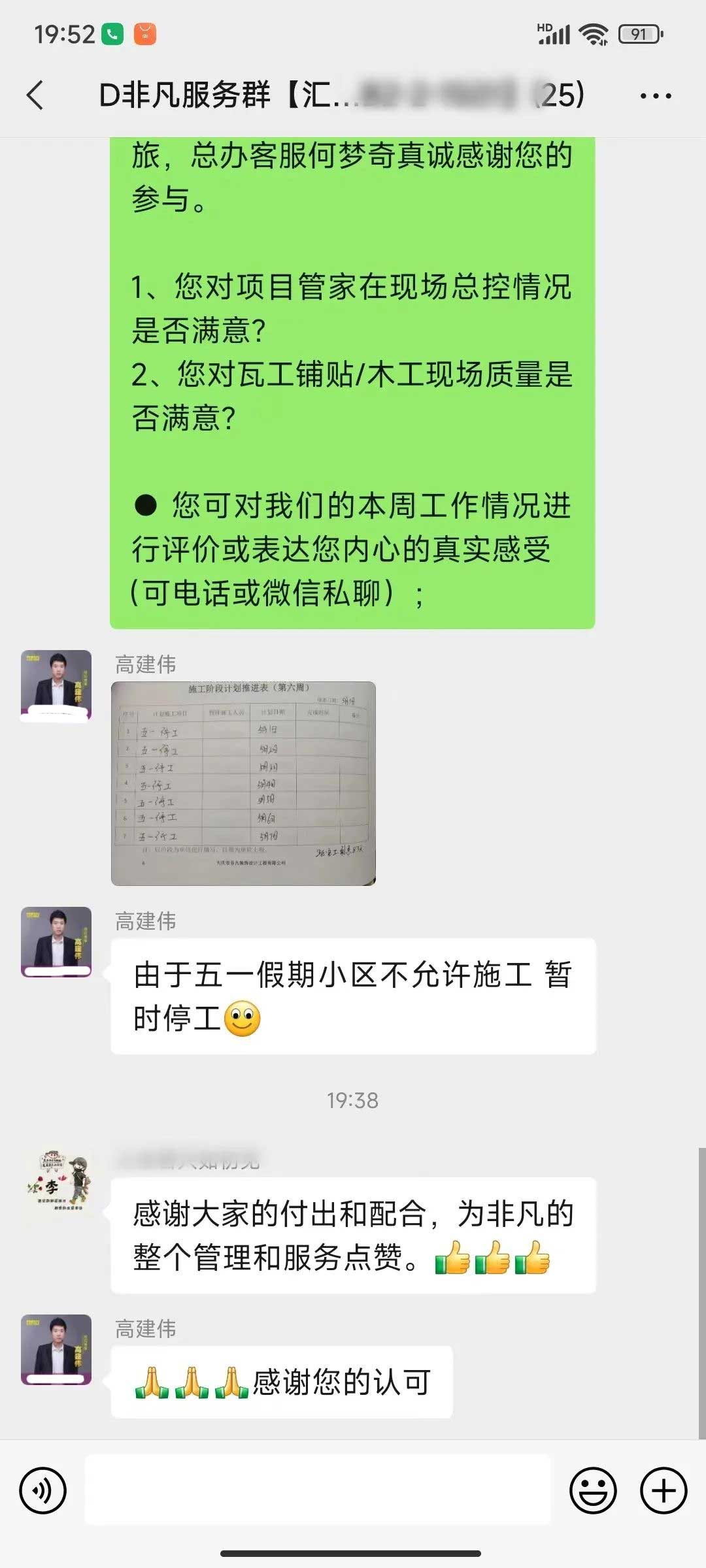The width and height of the screenshot is (706, 1568).
Task: Open the group chat overflow menu
Action: (x=655, y=96)
